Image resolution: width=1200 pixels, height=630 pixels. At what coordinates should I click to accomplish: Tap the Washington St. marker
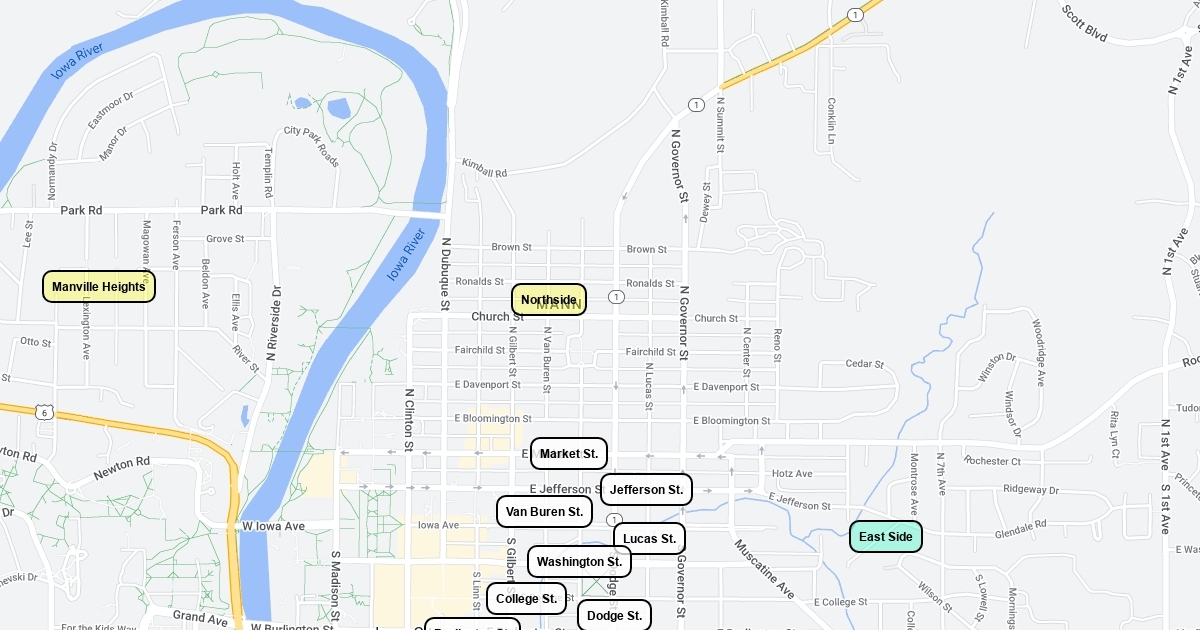click(579, 562)
